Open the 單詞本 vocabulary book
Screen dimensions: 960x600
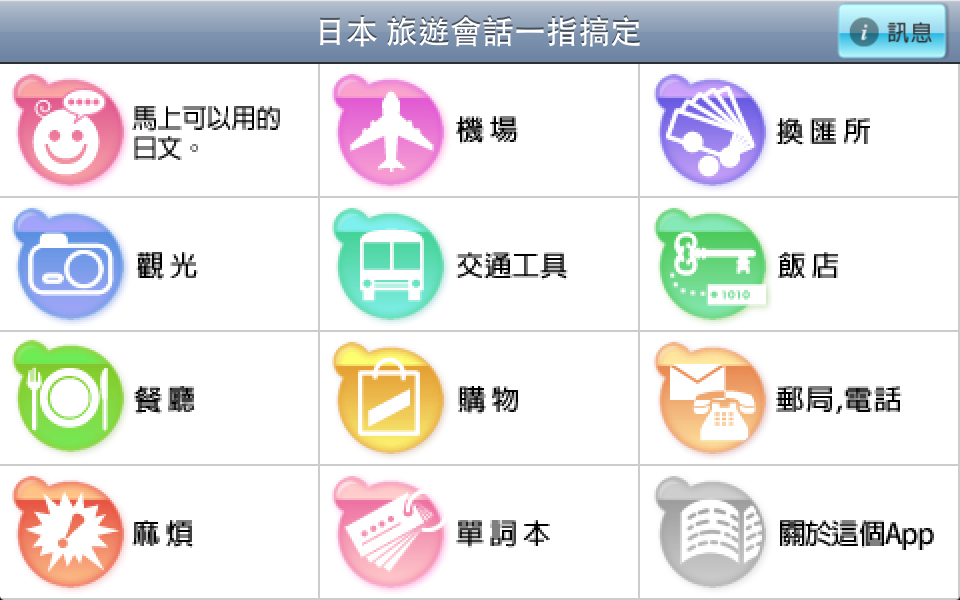[x=479, y=532]
